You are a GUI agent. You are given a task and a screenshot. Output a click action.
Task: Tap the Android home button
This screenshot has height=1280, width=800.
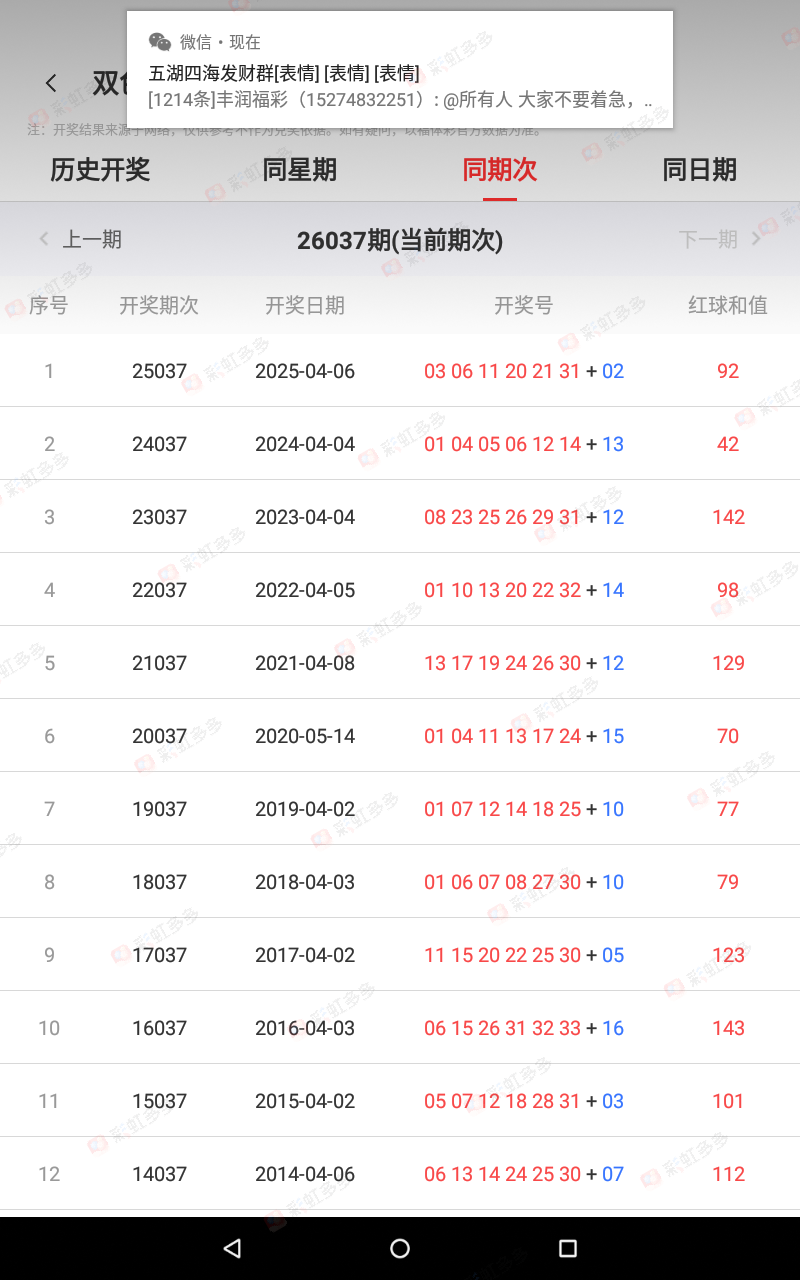pyautogui.click(x=400, y=1248)
